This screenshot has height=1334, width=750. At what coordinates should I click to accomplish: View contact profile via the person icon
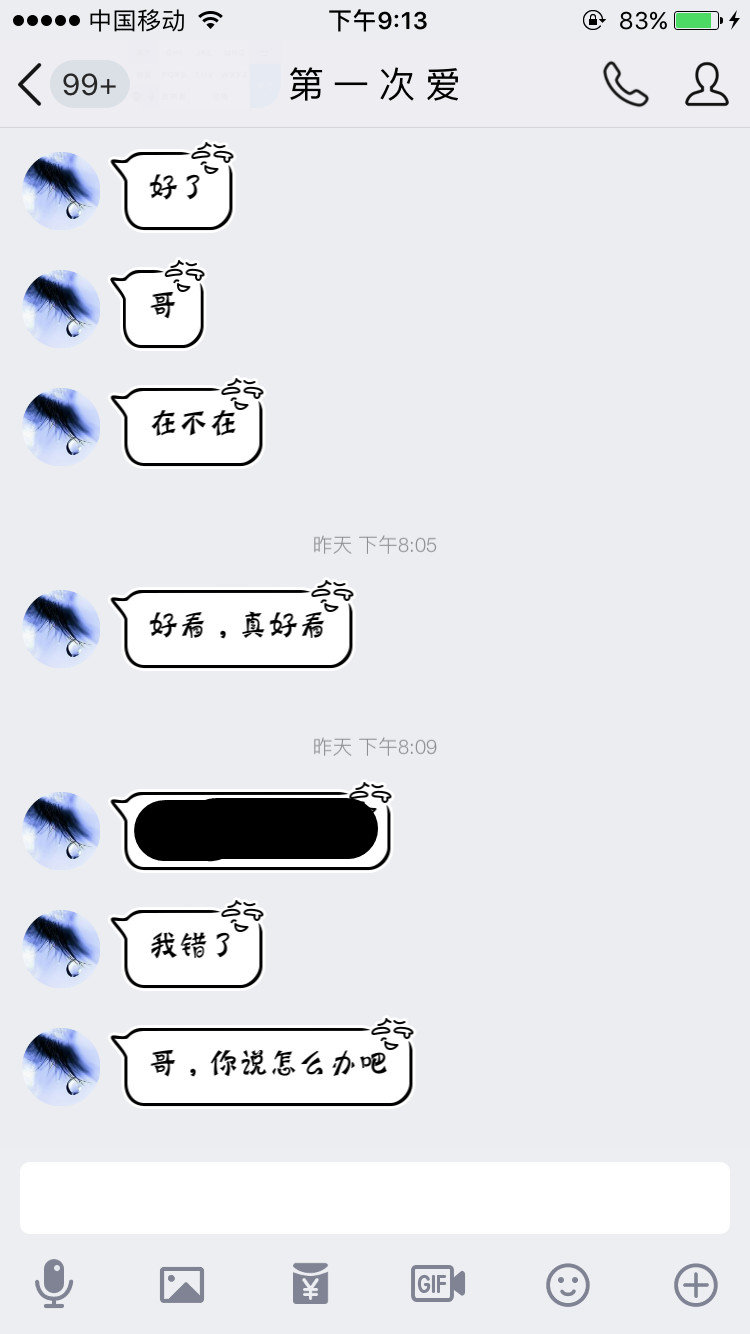click(x=707, y=85)
